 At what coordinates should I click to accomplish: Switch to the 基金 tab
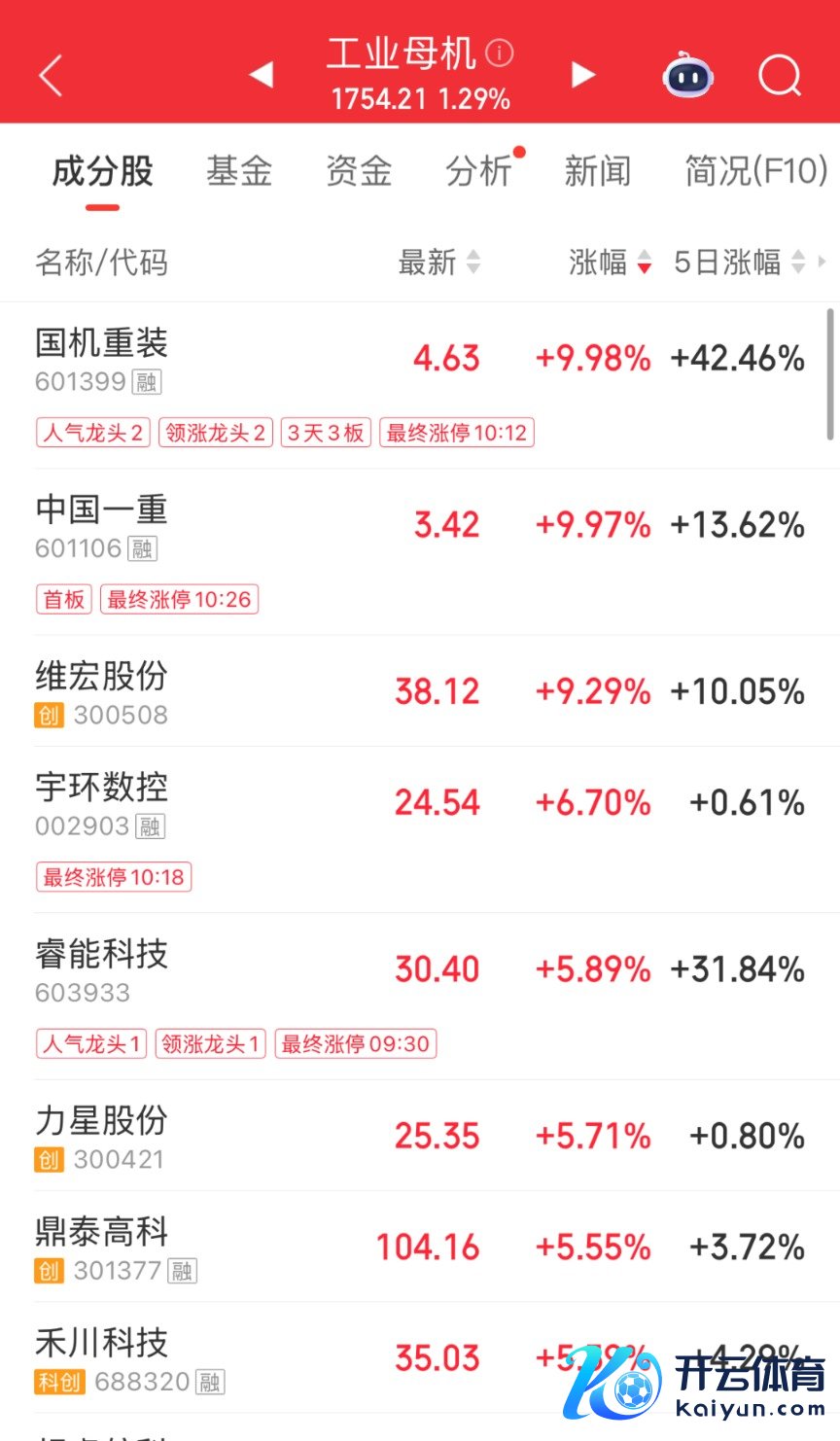pyautogui.click(x=238, y=171)
